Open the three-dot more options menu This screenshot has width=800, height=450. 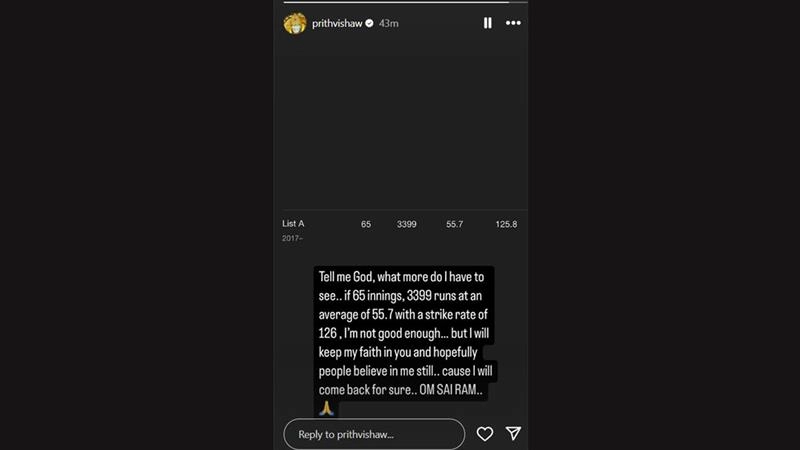coord(513,23)
